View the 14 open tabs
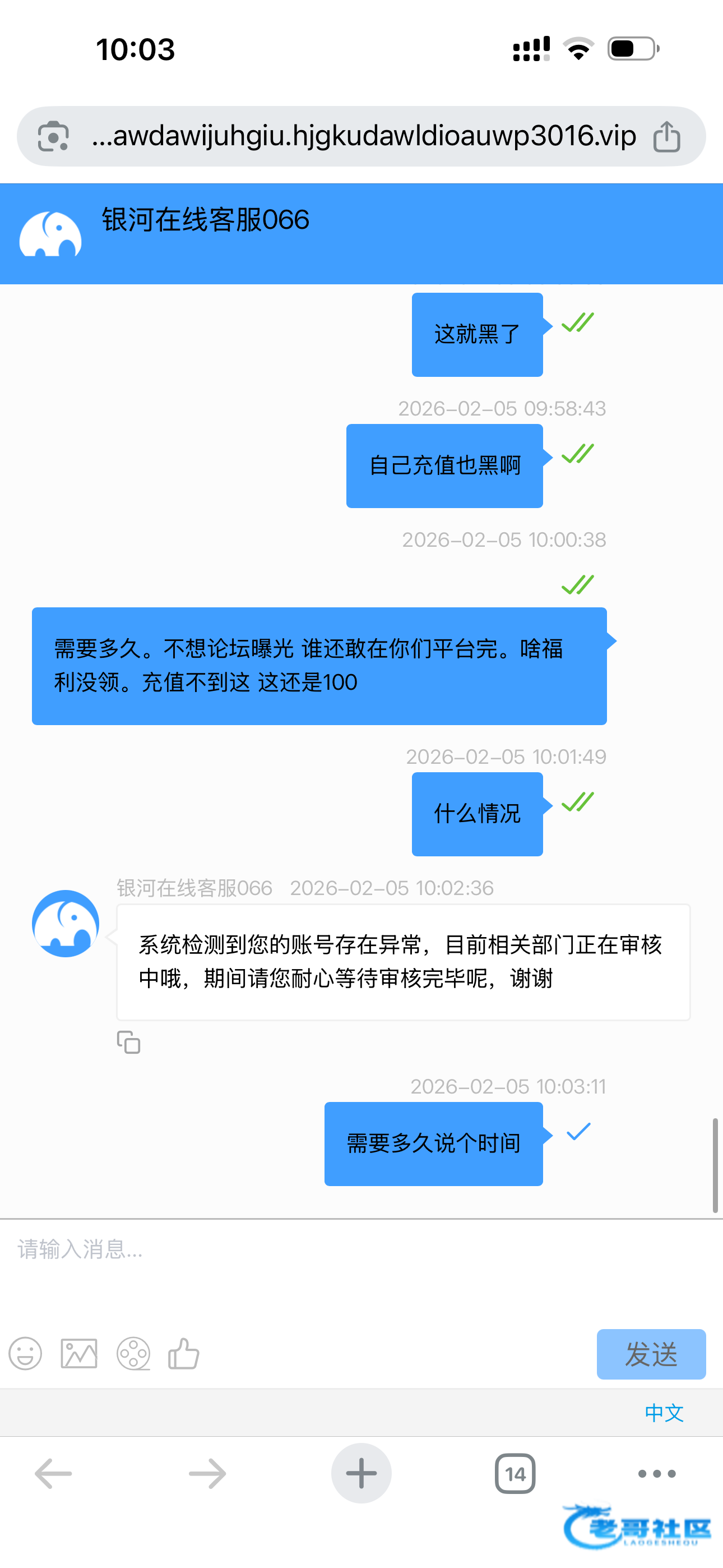Viewport: 723px width, 1568px height. click(515, 1474)
